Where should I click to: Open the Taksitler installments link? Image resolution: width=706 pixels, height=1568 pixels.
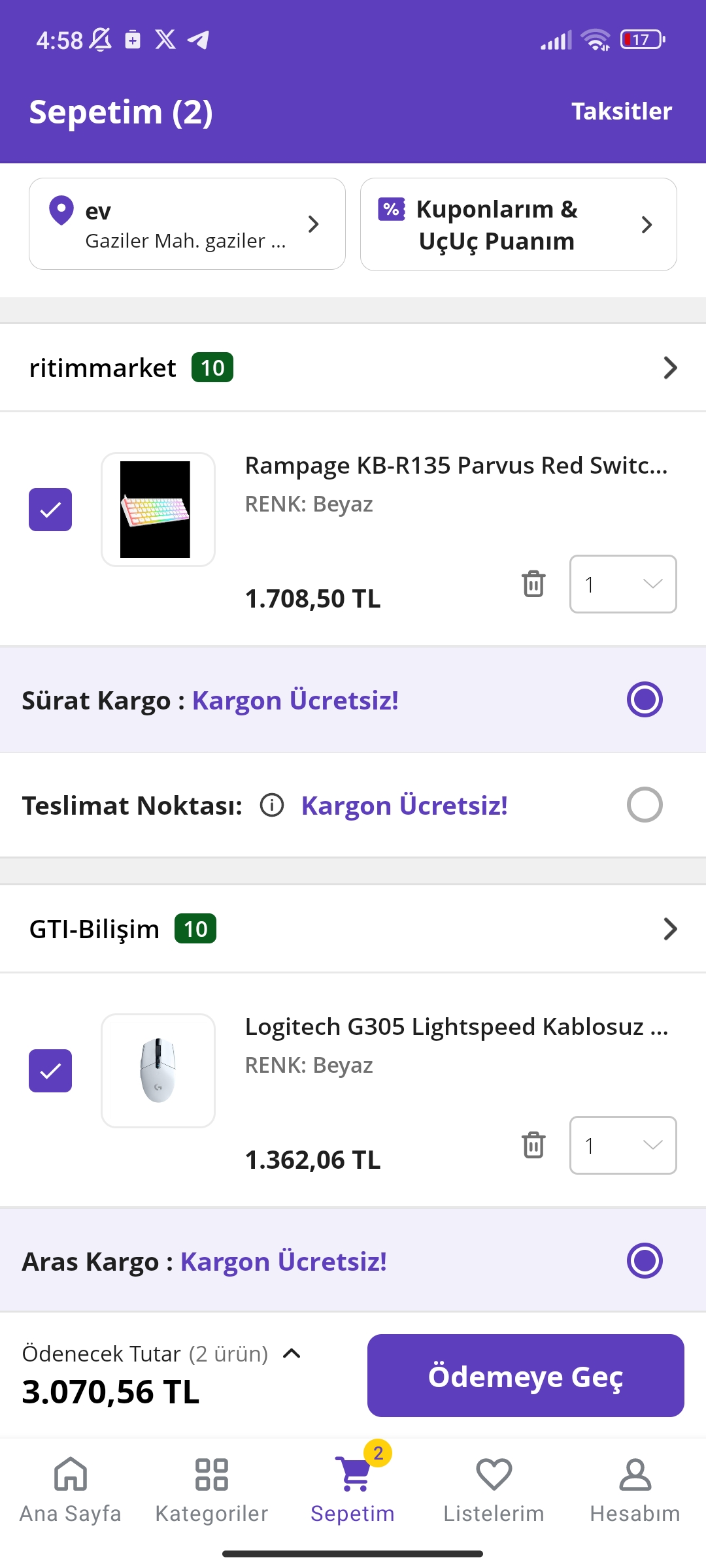point(621,111)
